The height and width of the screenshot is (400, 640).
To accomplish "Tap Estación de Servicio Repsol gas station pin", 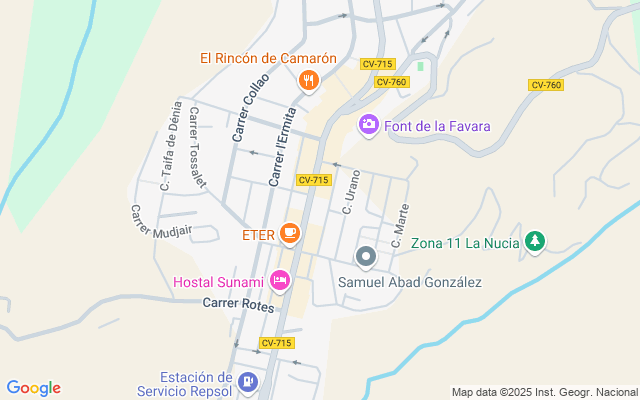I will click(247, 381).
